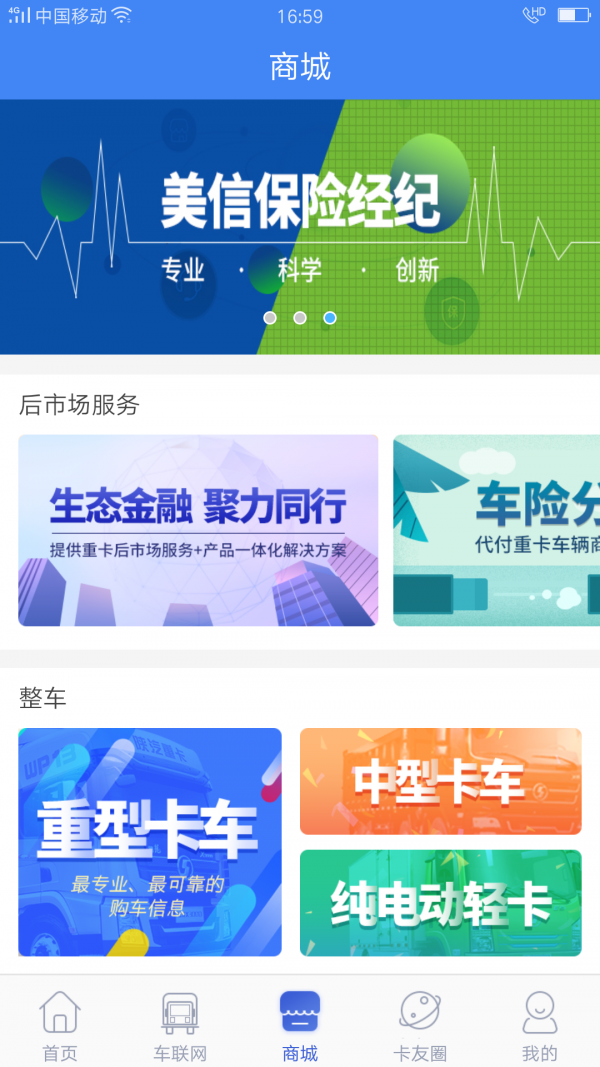Open the 卡友圈 tab
Image resolution: width=600 pixels, height=1067 pixels.
pos(420,1025)
